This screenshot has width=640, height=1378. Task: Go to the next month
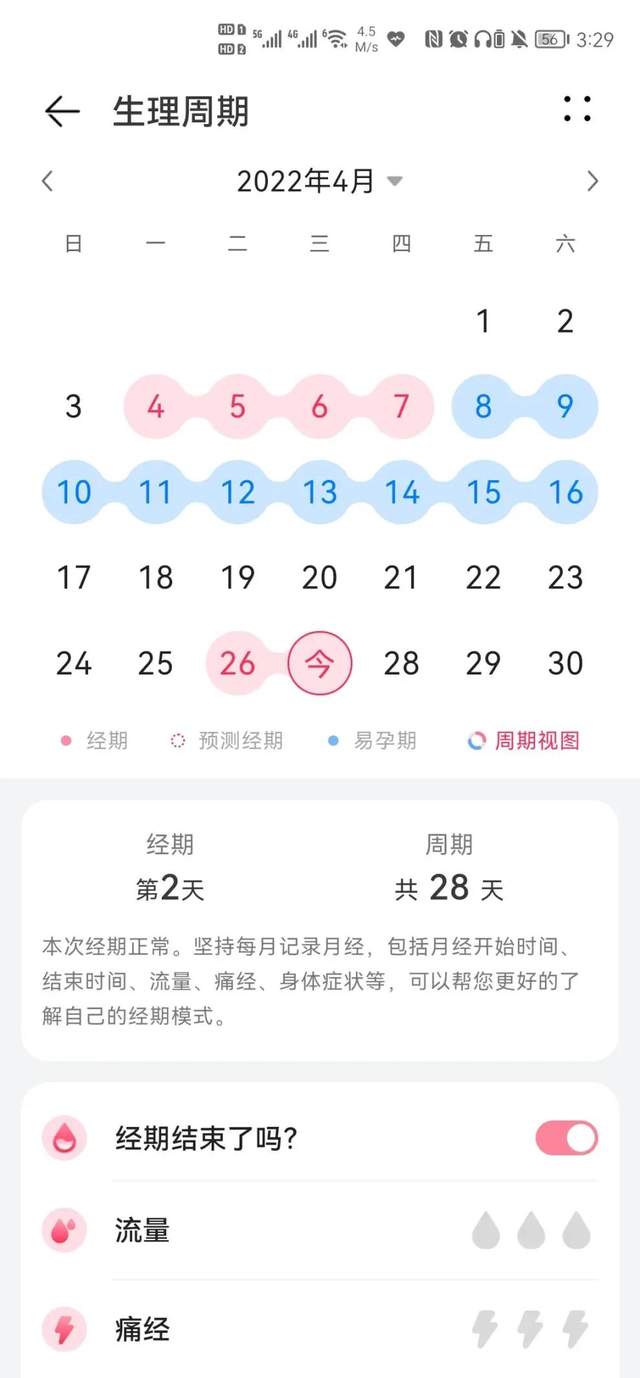[592, 181]
